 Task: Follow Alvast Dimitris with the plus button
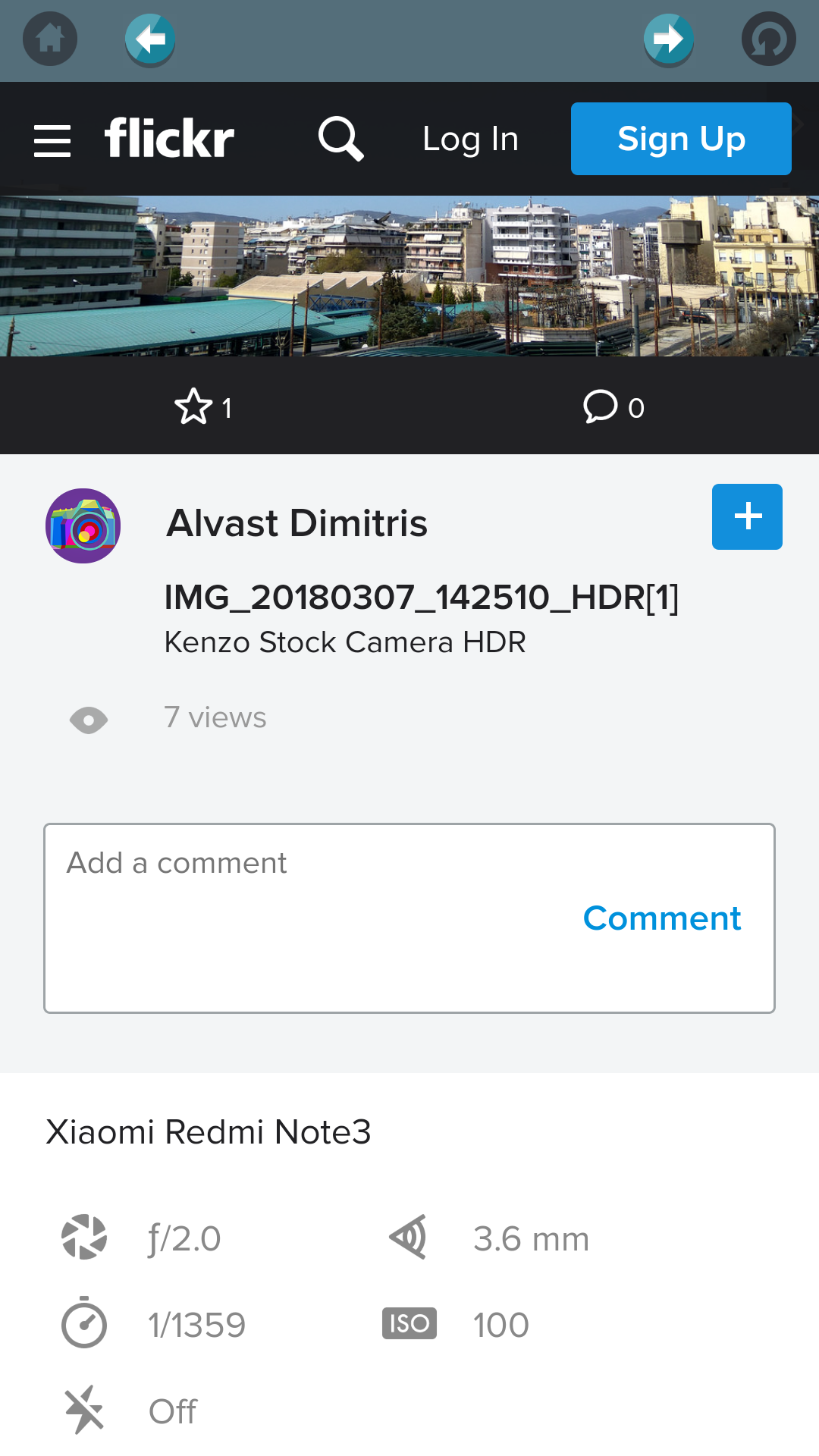(747, 516)
